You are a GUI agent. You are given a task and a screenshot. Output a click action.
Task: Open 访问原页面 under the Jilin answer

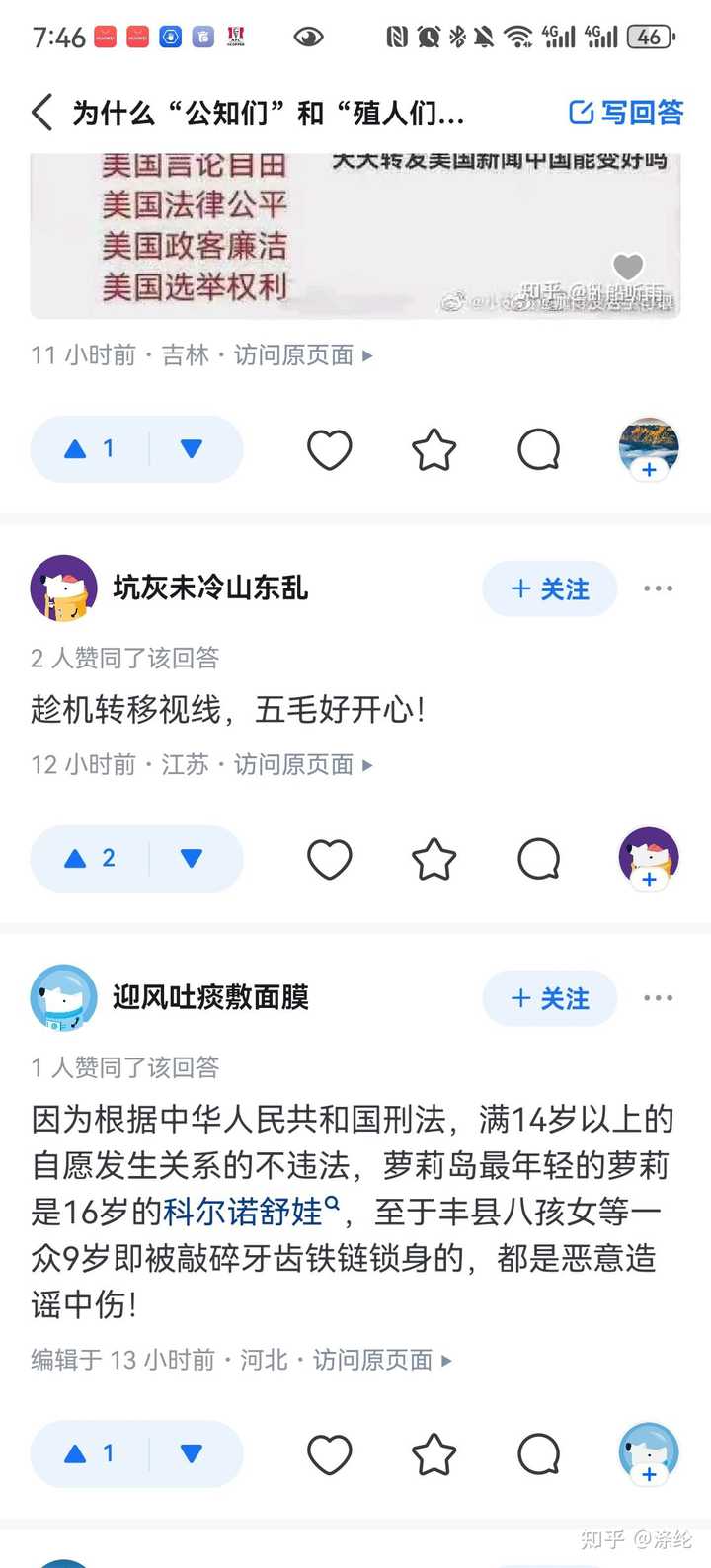pos(302,355)
